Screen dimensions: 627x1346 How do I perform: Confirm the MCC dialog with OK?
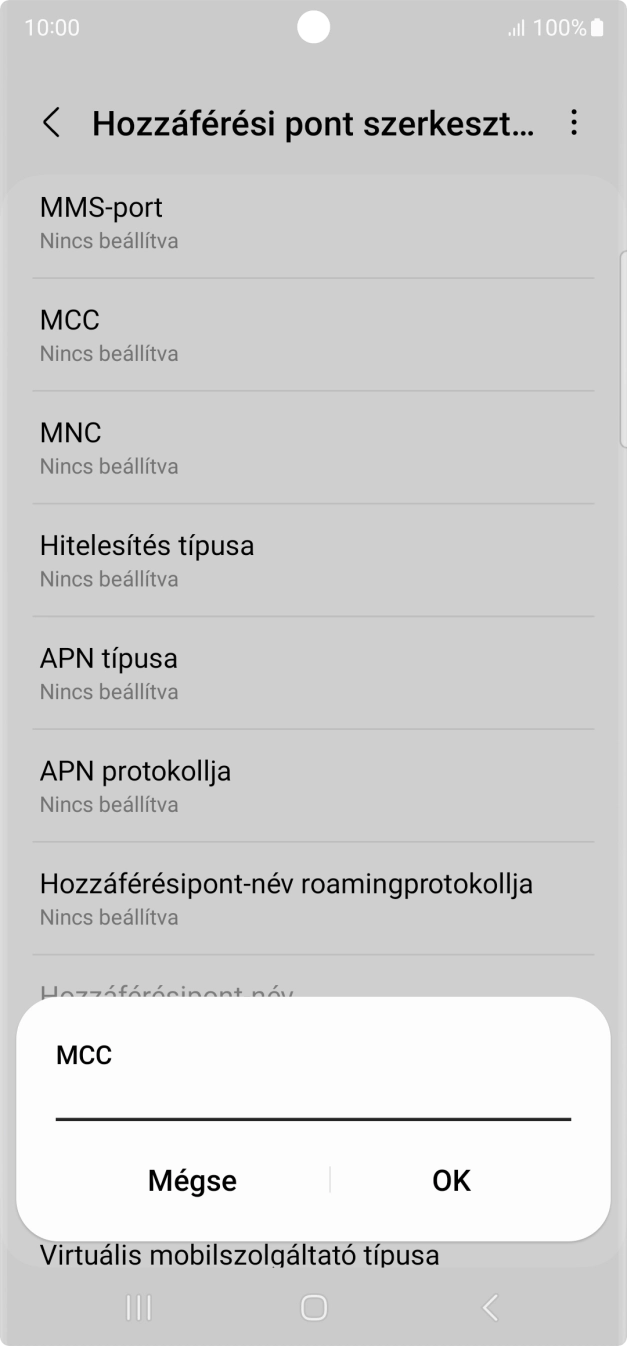(x=451, y=1180)
